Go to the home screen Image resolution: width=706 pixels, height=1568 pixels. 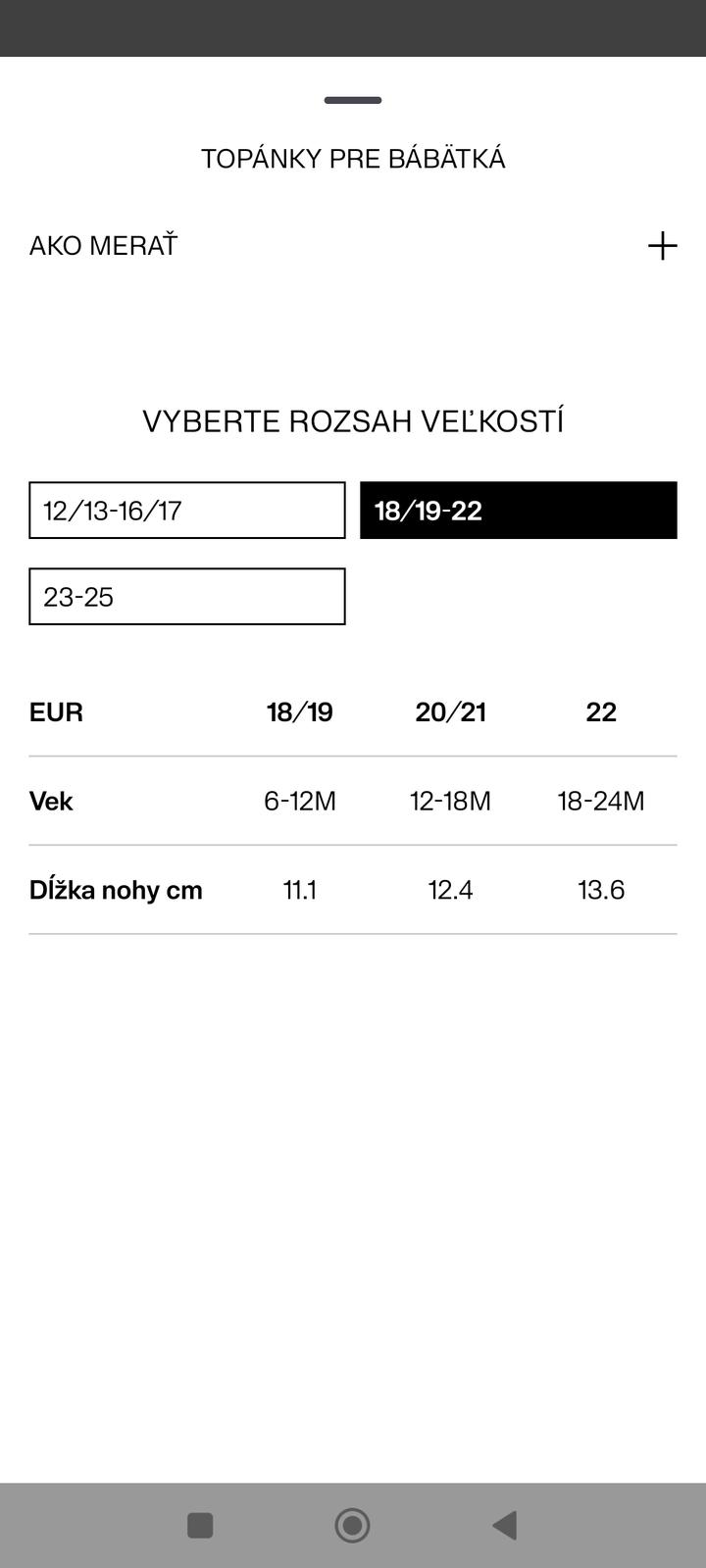click(x=352, y=1525)
